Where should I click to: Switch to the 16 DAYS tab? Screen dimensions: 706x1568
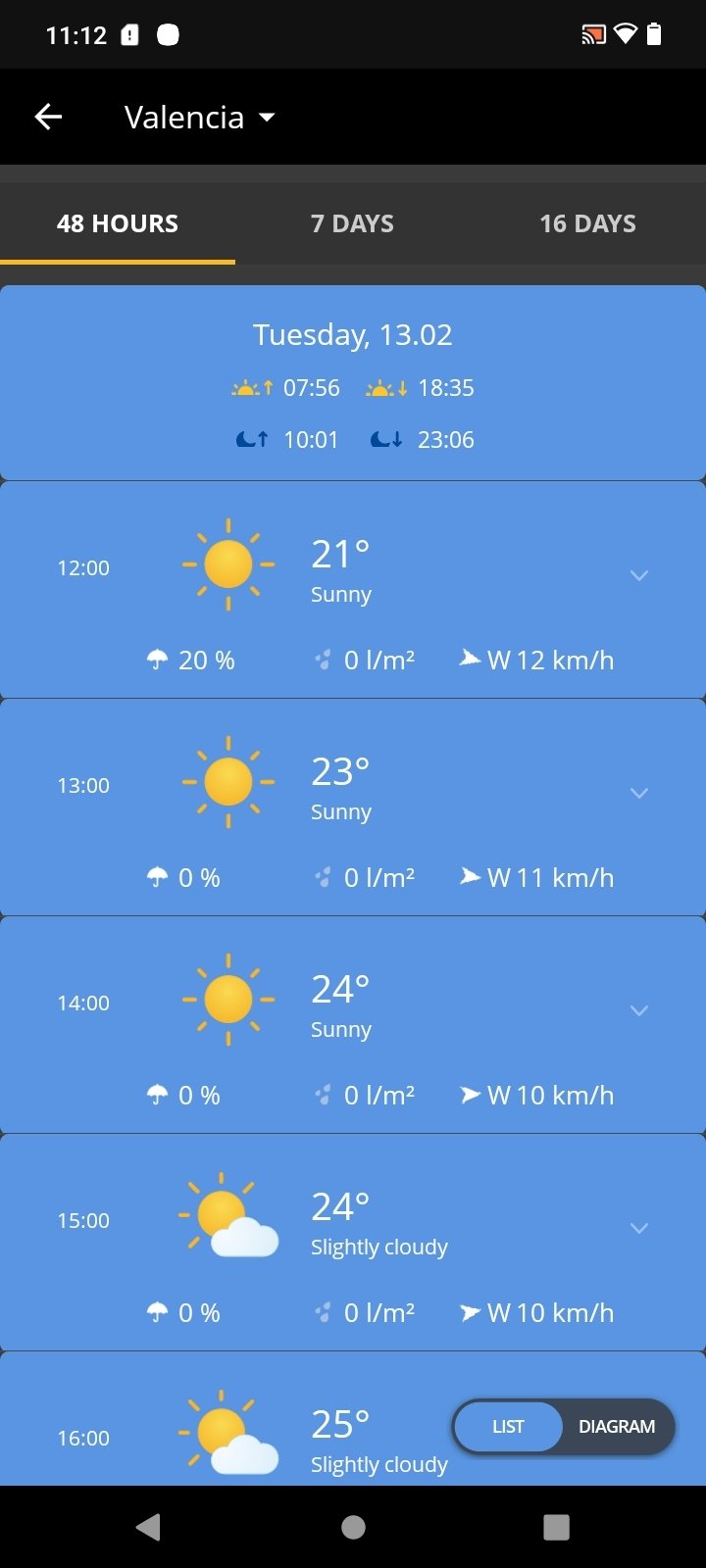point(587,223)
